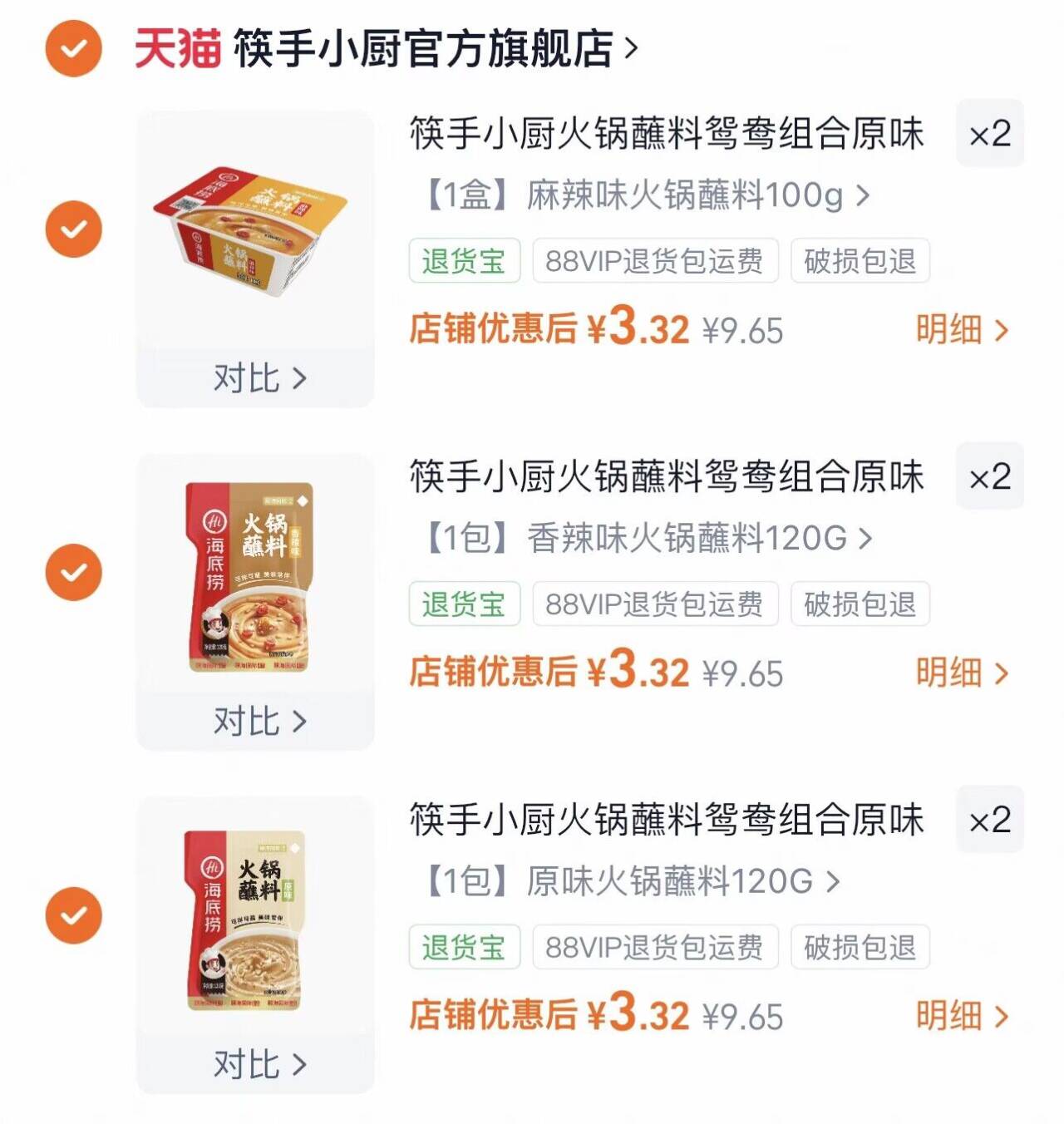
Task: Tap 对比 under the 麻辣味 product
Action: tap(259, 378)
